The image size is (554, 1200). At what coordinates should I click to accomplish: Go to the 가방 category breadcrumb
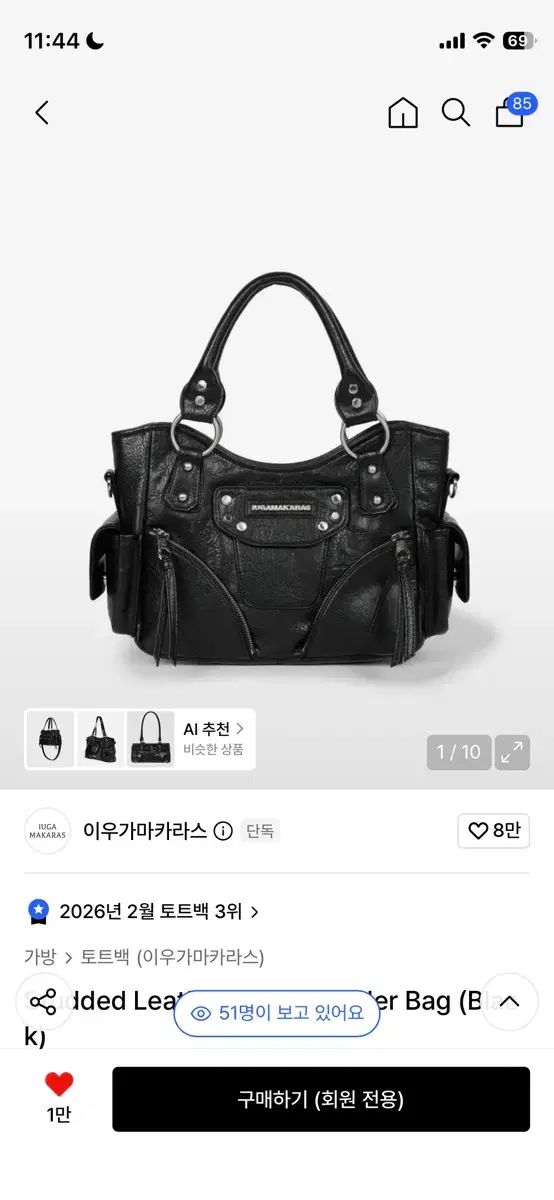click(41, 957)
